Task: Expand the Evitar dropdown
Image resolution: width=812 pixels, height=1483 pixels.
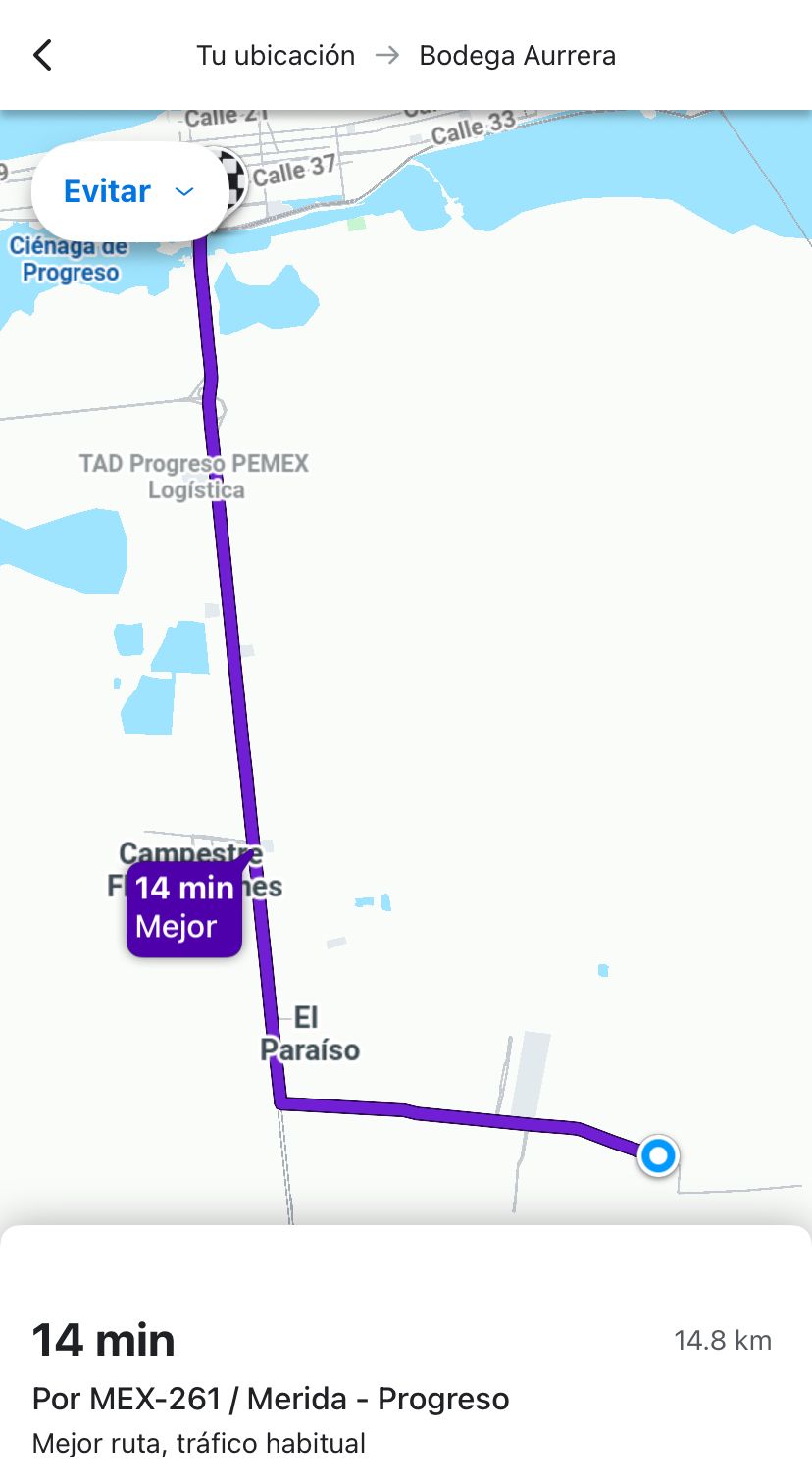Action: (129, 191)
